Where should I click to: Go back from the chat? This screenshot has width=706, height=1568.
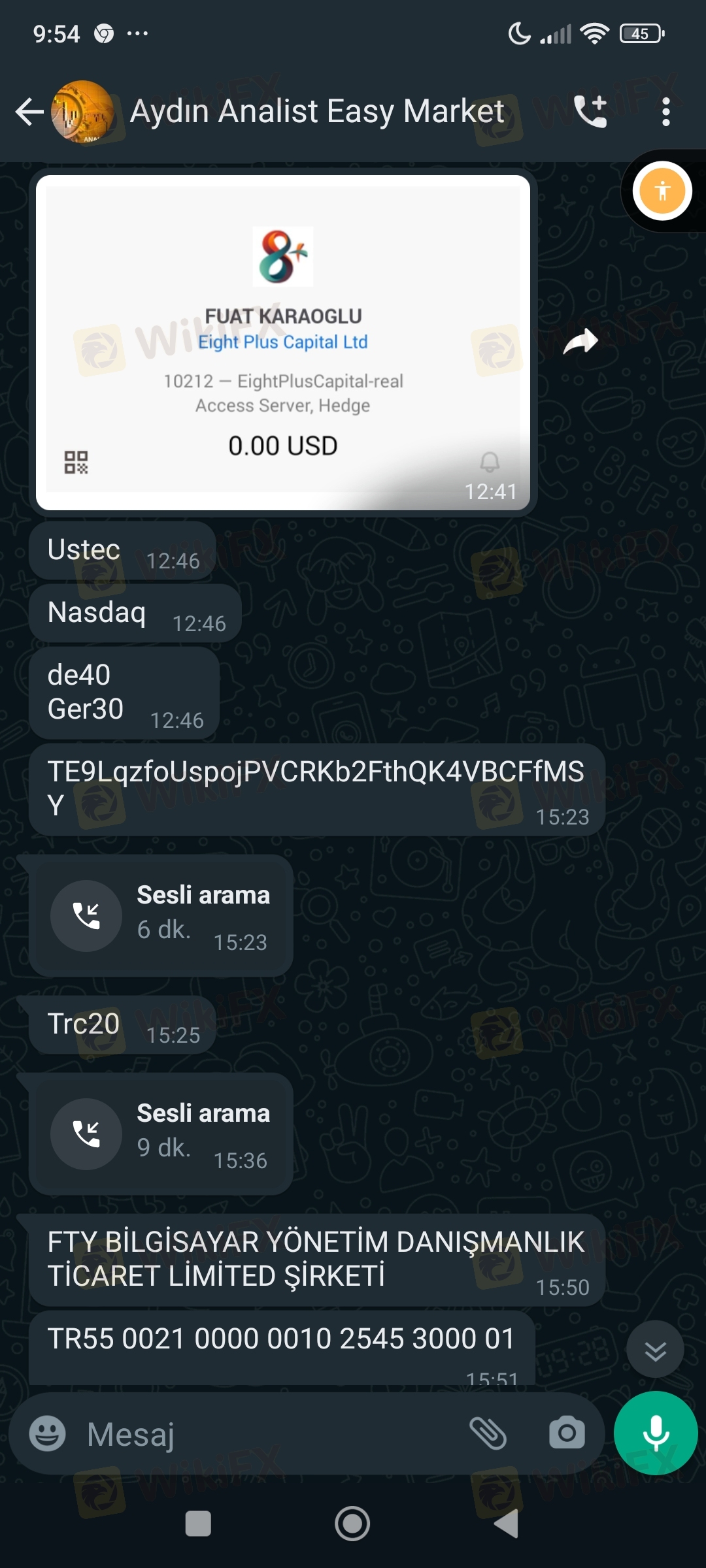click(29, 112)
